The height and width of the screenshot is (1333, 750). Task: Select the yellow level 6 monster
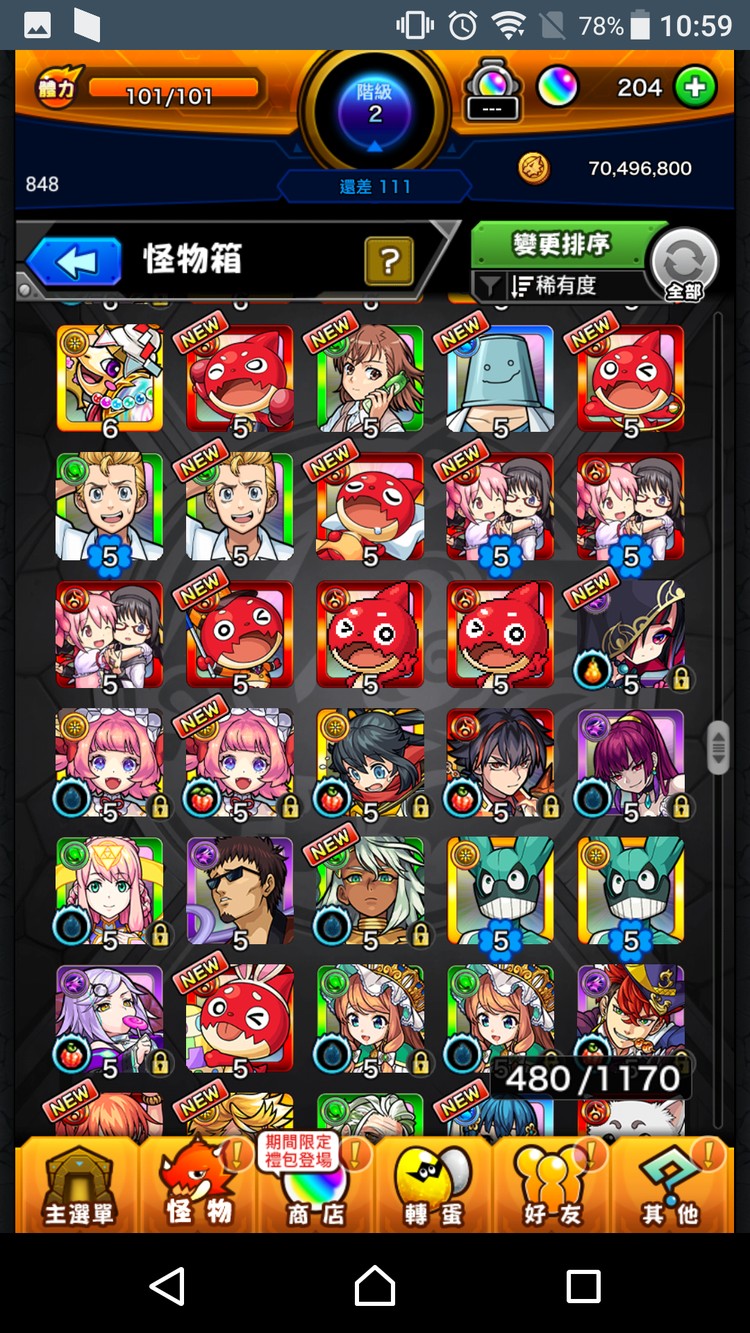point(110,378)
